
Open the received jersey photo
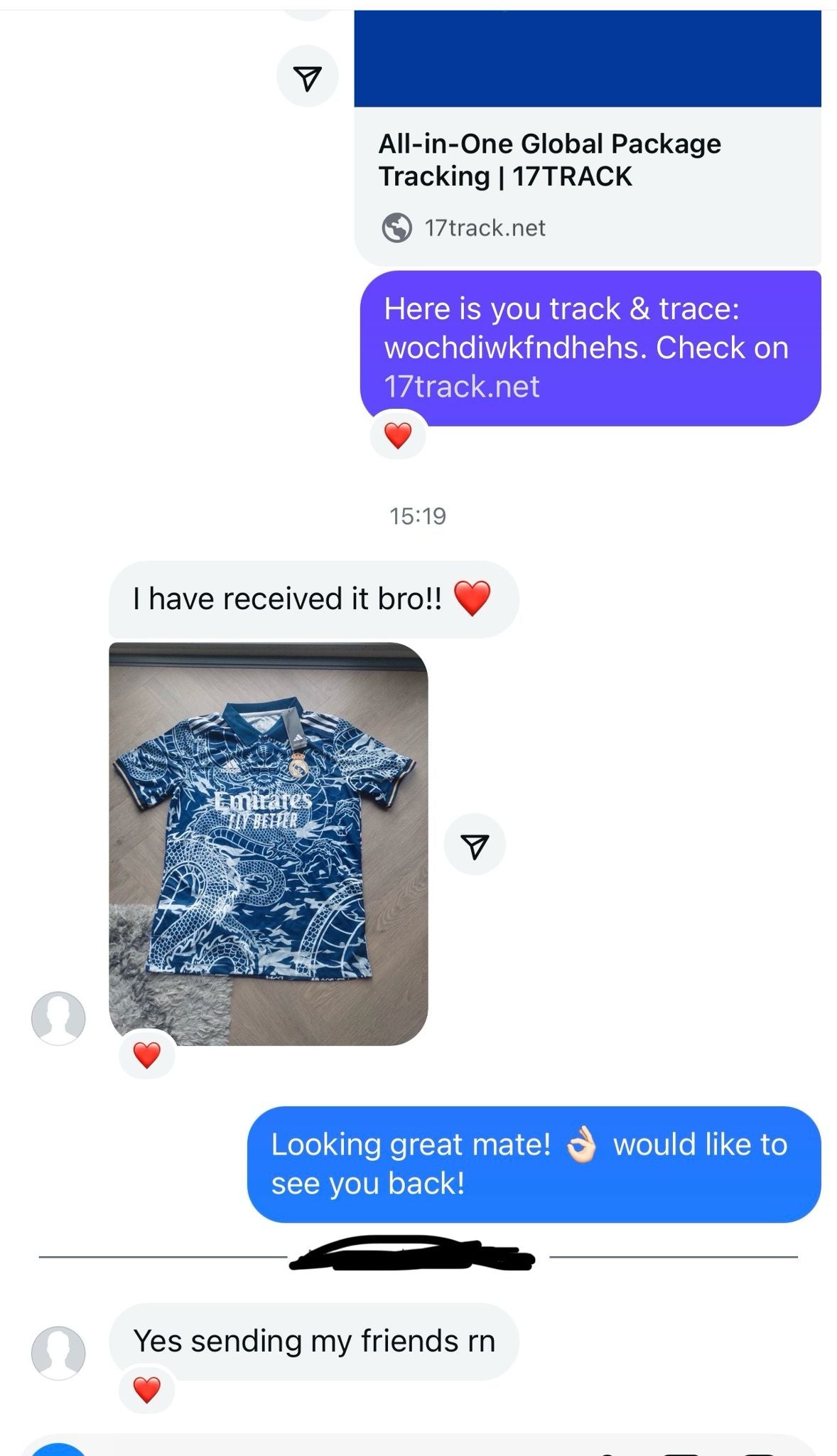[x=268, y=843]
